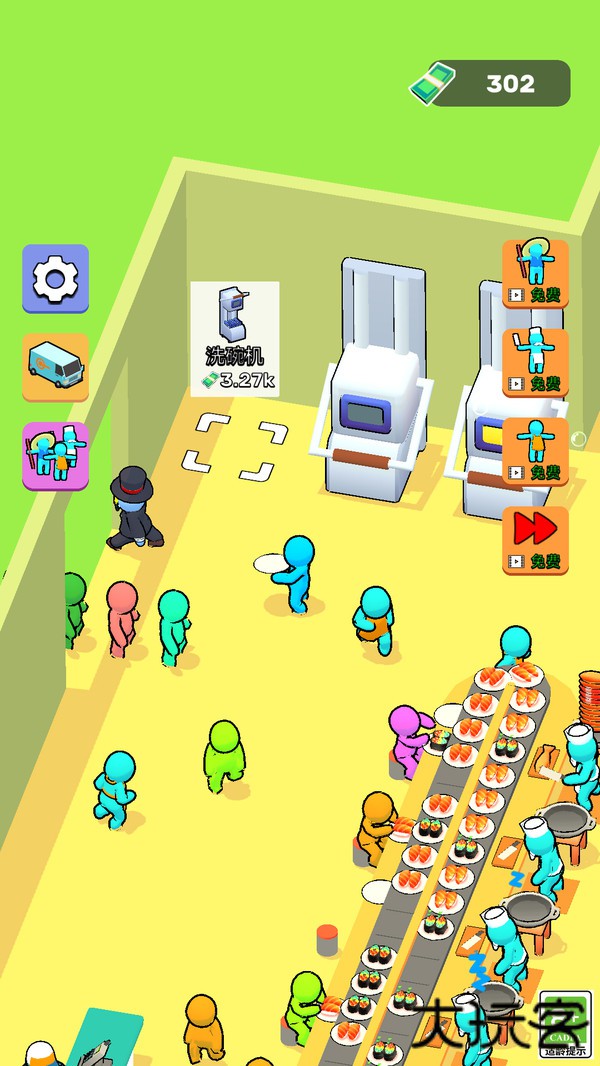The width and height of the screenshot is (600, 1066).
Task: Open the settings gear
Action: coord(55,280)
